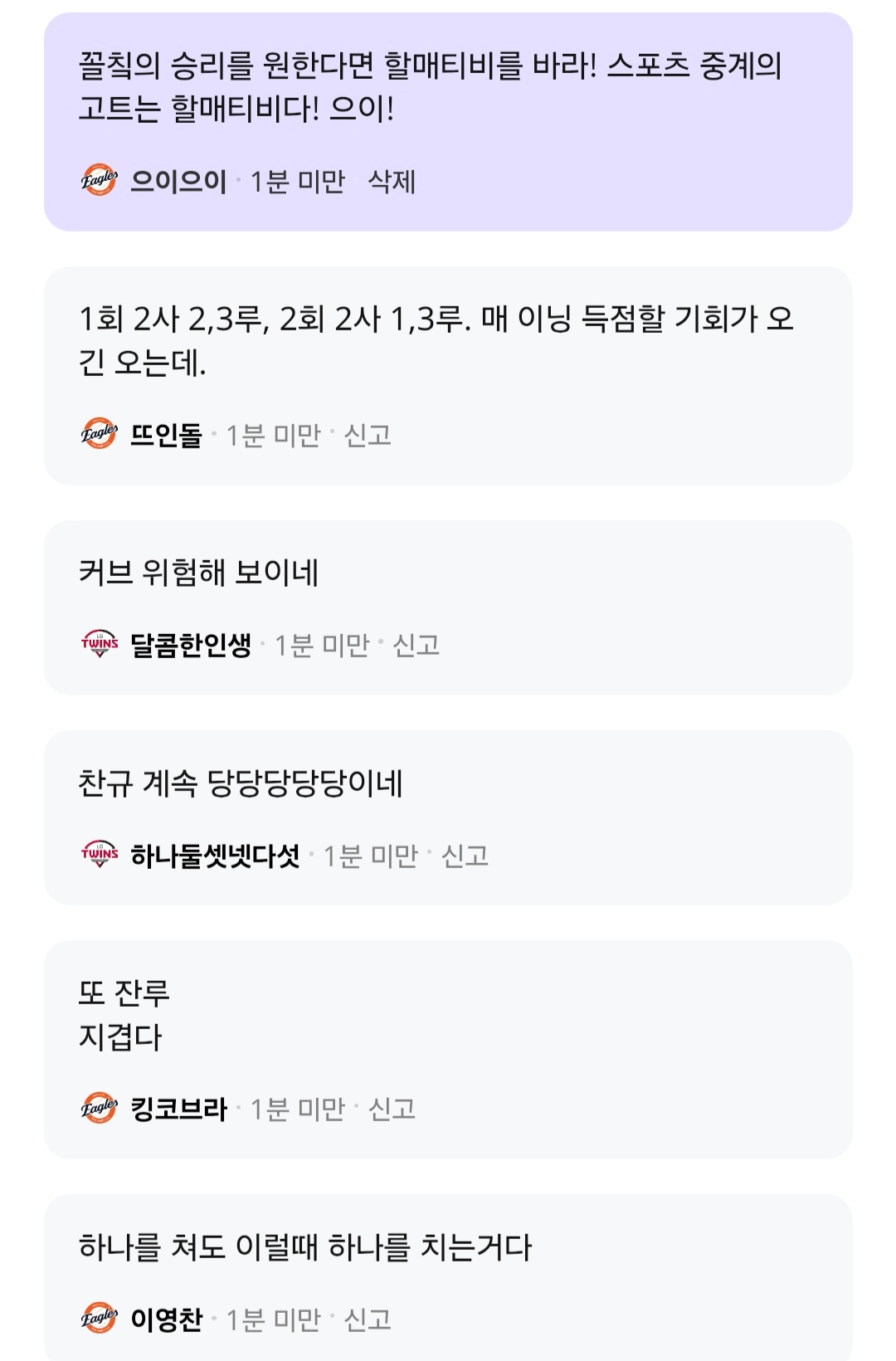Viewport: 896px width, 1361px height.
Task: Select 신고 next to 이영찬
Action: pos(368,1319)
